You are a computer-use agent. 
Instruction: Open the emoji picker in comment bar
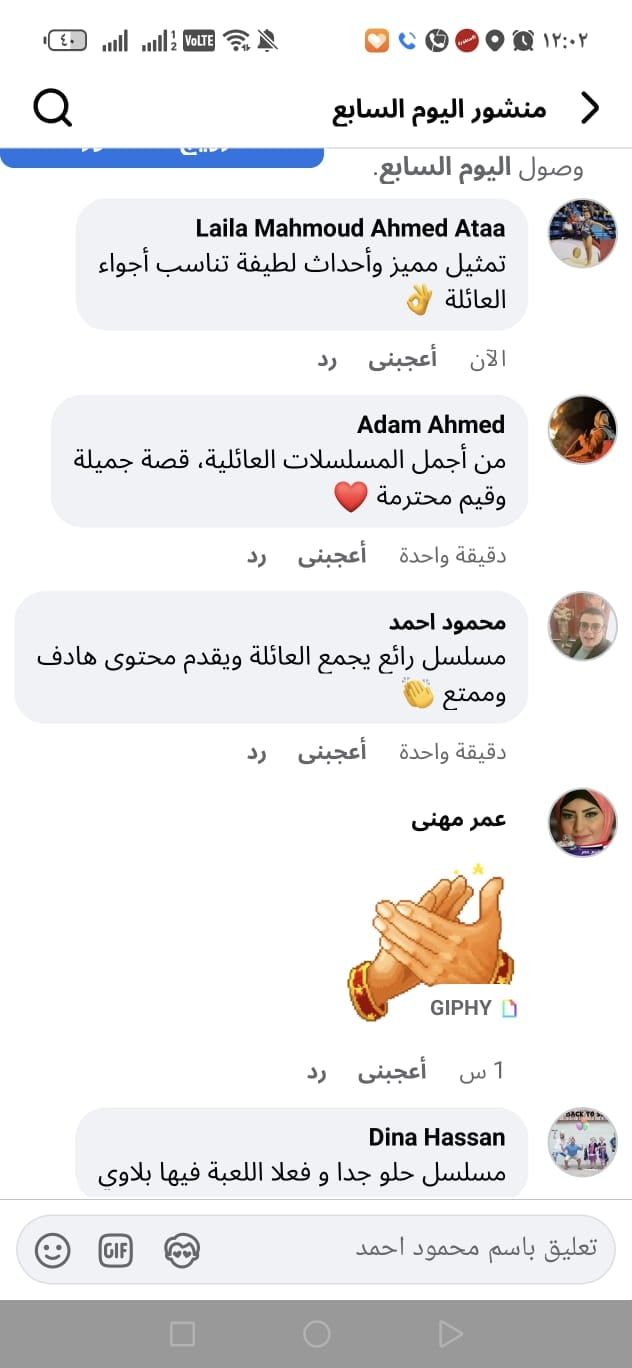click(52, 1249)
